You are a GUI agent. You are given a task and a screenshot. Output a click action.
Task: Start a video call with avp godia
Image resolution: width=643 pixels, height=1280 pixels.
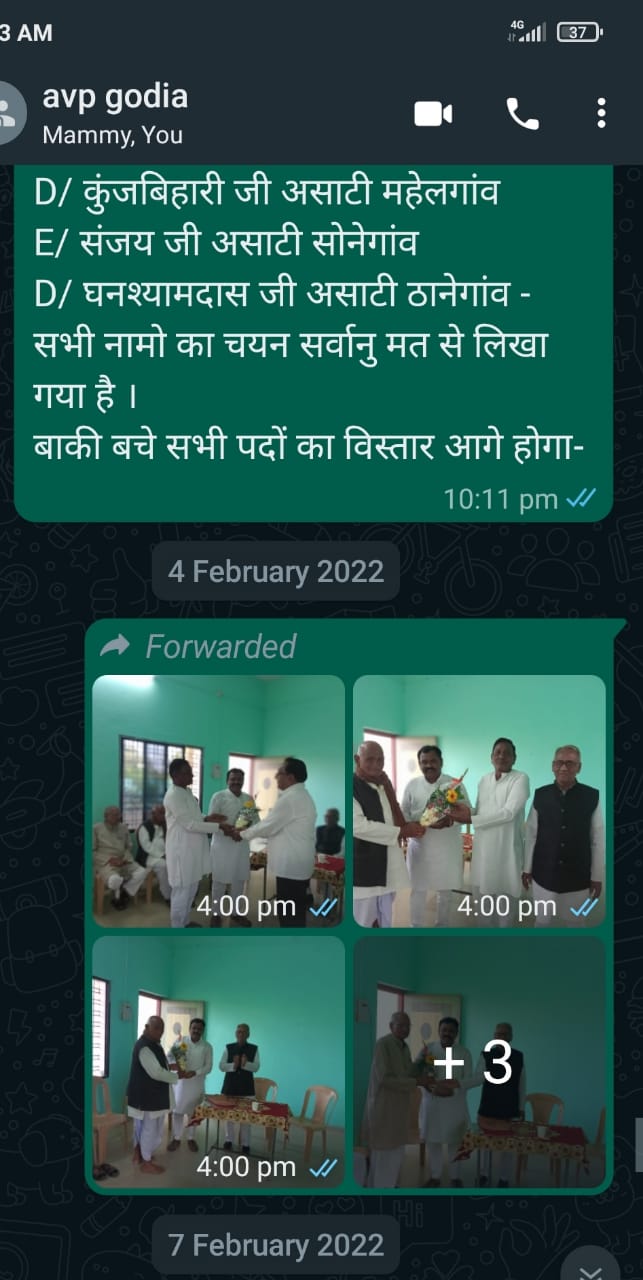click(433, 114)
